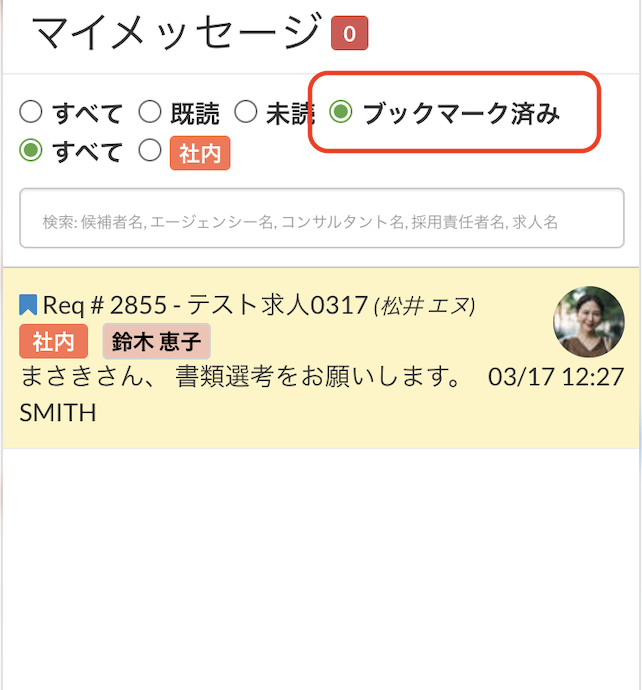
Task: Filter messages by 既読
Action: pyautogui.click(x=150, y=112)
